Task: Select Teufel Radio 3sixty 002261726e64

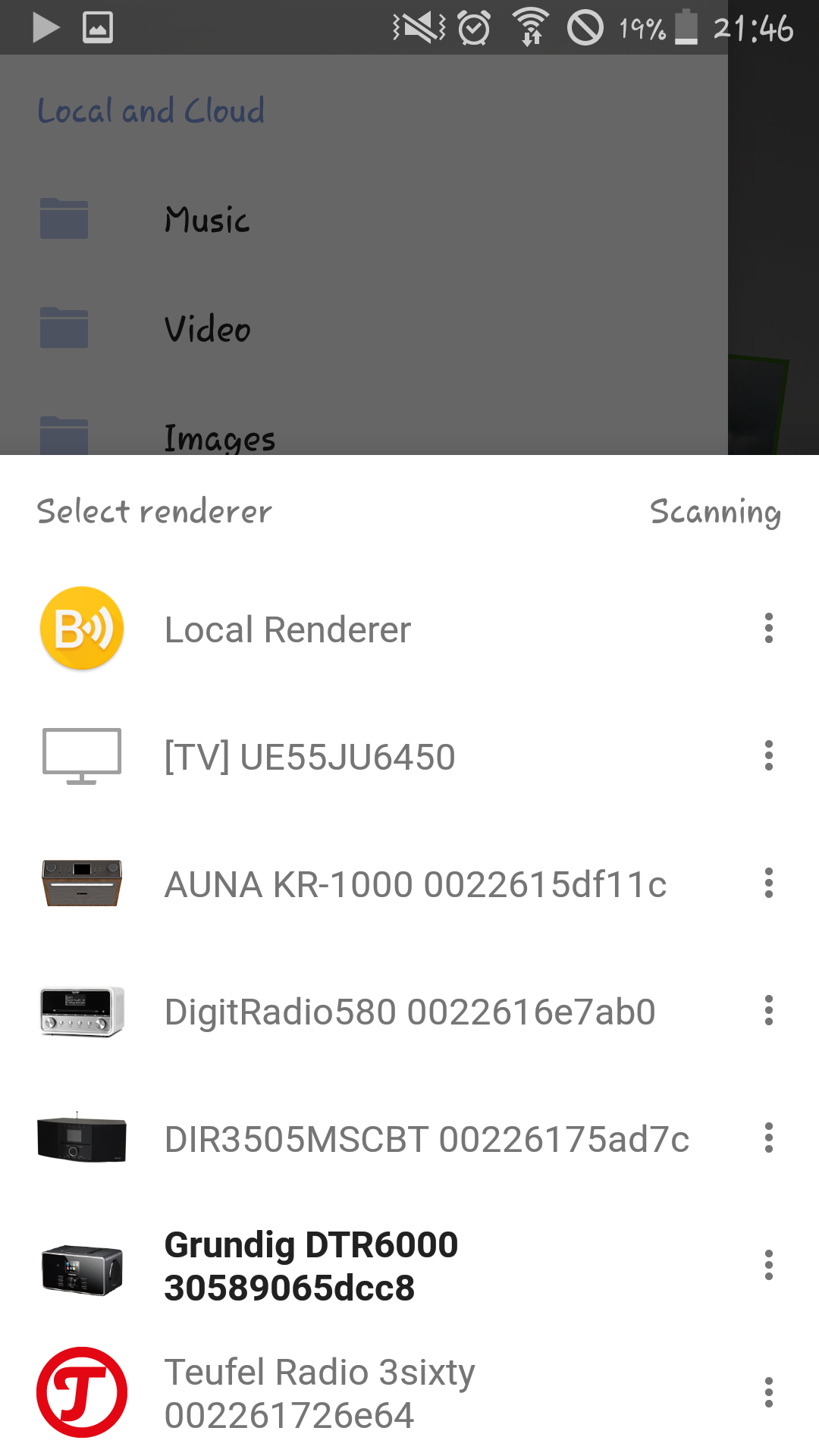Action: point(319,1394)
